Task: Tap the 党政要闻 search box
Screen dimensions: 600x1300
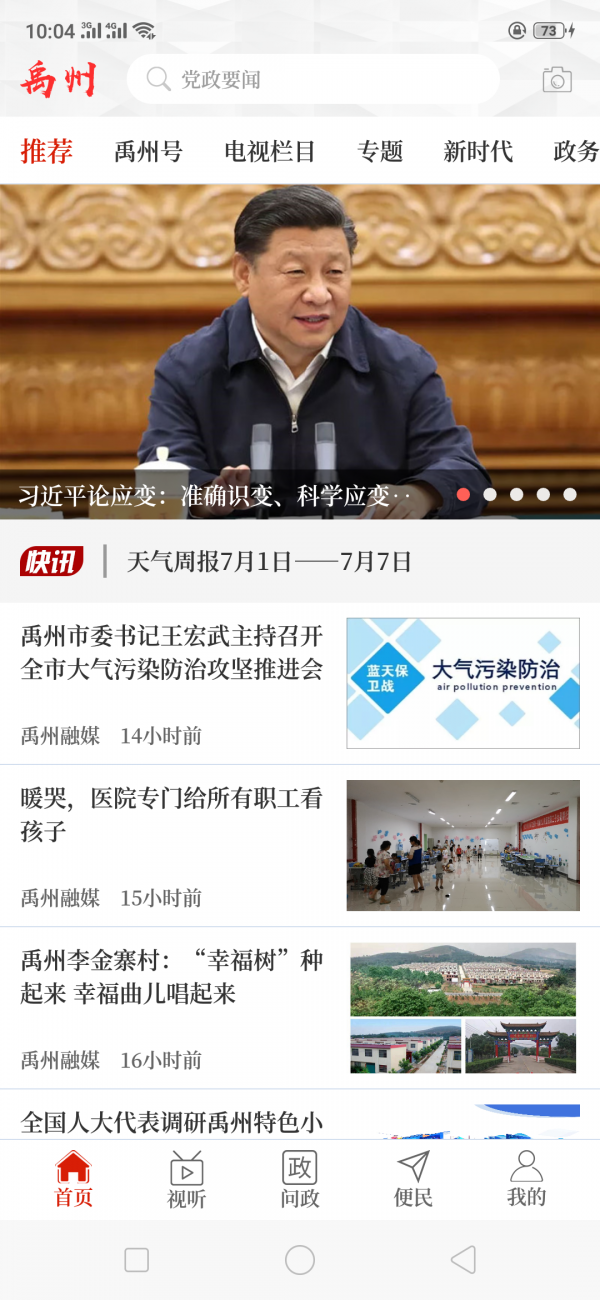Action: click(312, 80)
